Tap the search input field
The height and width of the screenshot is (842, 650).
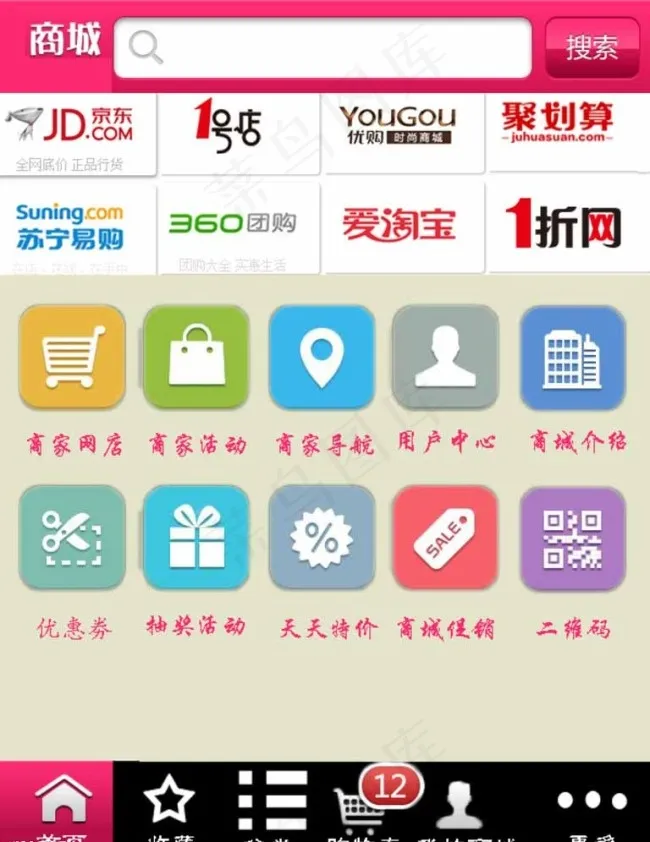(322, 47)
